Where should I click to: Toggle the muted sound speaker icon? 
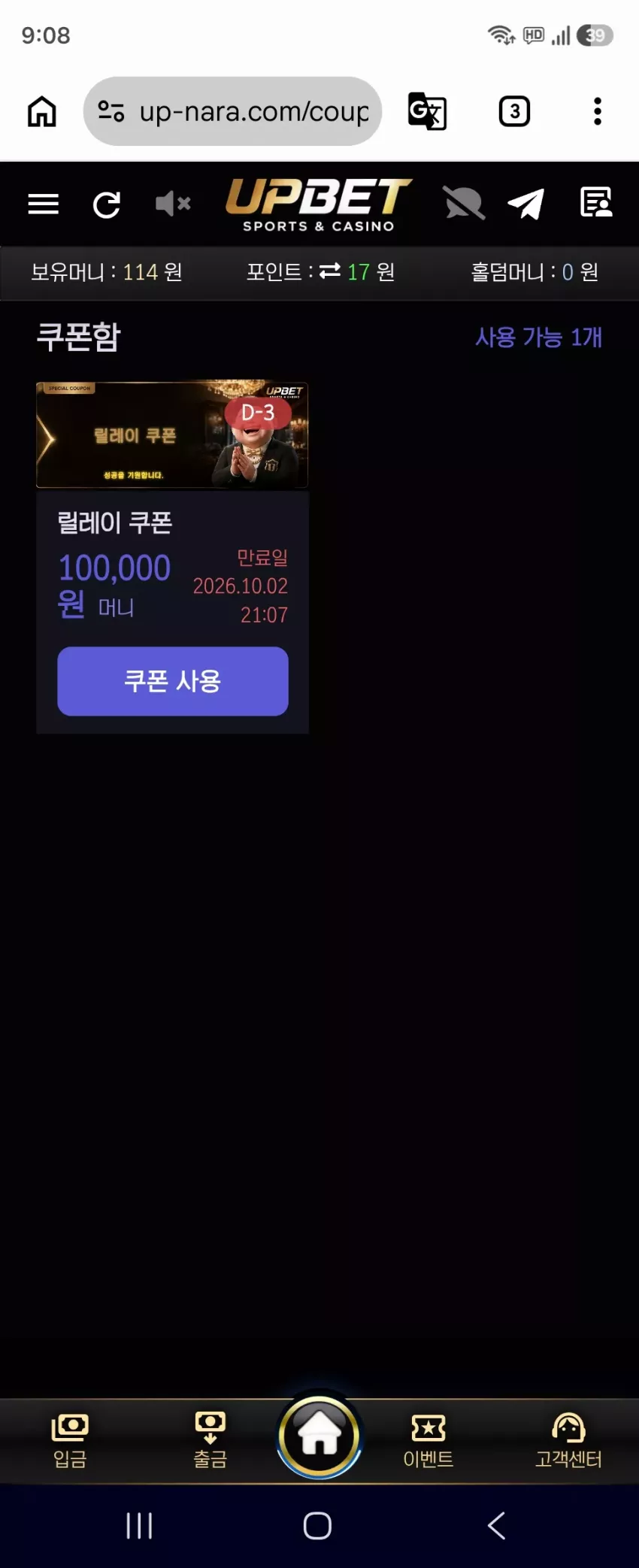tap(173, 204)
